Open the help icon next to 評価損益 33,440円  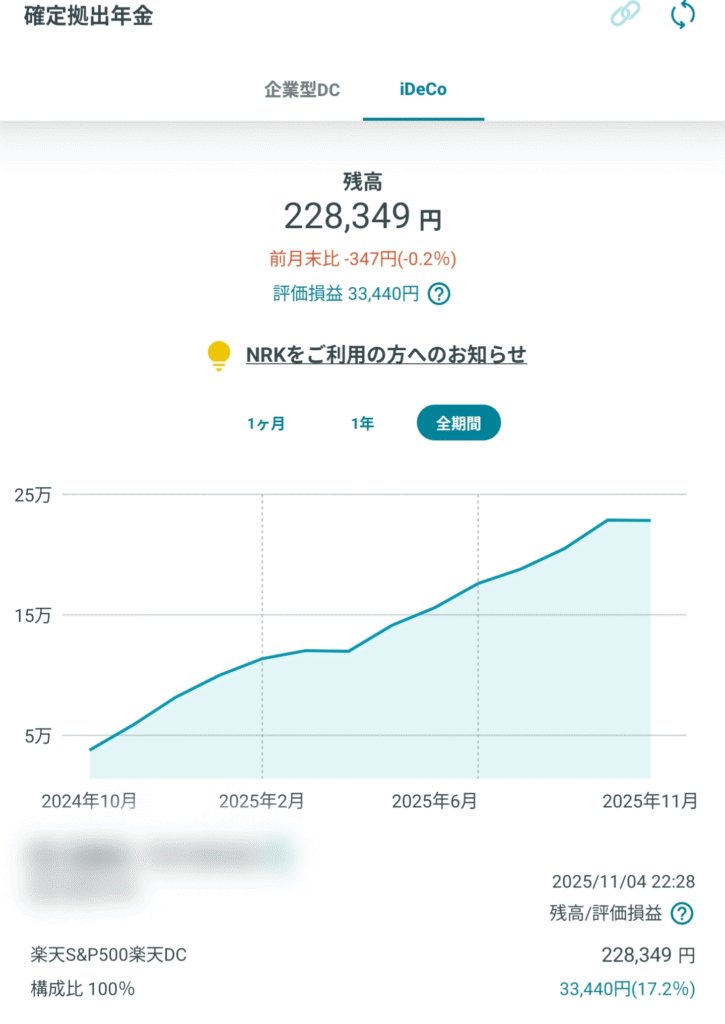pyautogui.click(x=437, y=294)
